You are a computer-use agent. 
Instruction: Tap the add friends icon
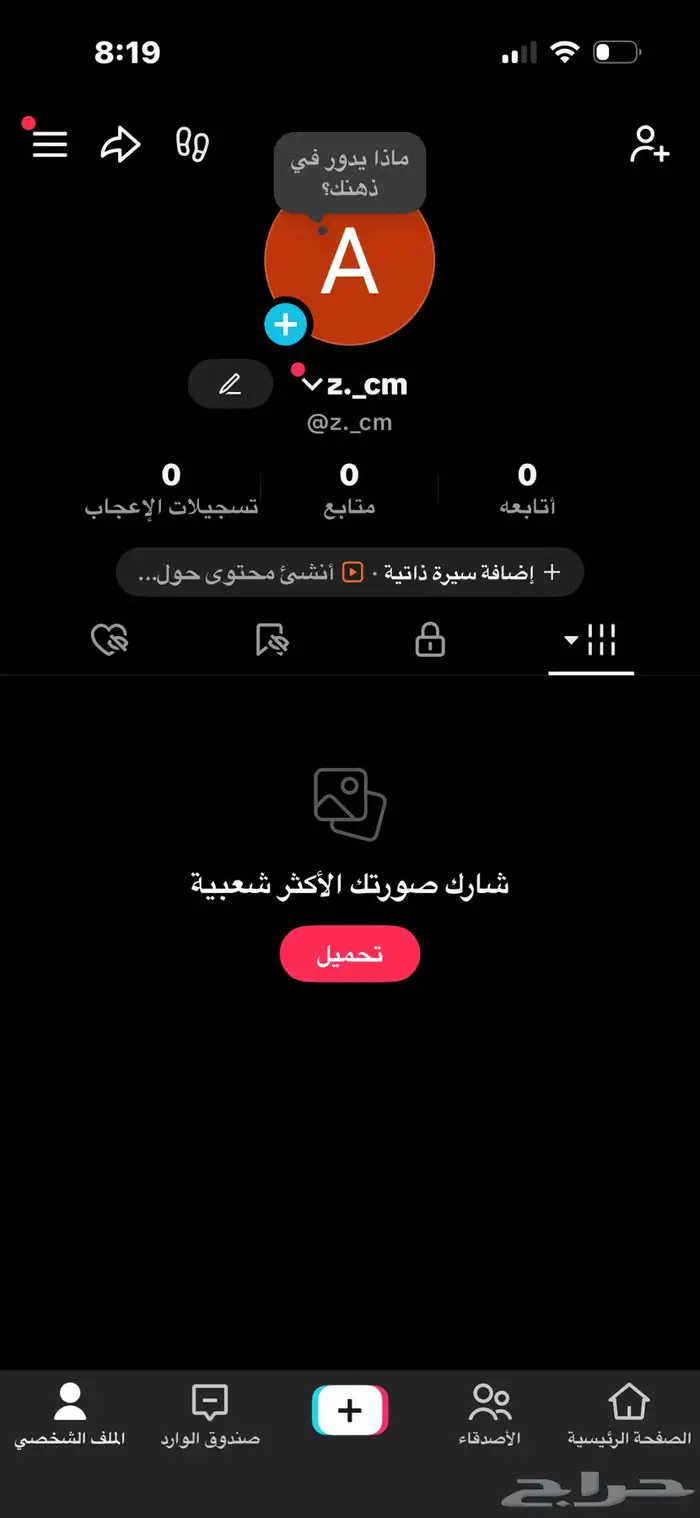pyautogui.click(x=649, y=144)
